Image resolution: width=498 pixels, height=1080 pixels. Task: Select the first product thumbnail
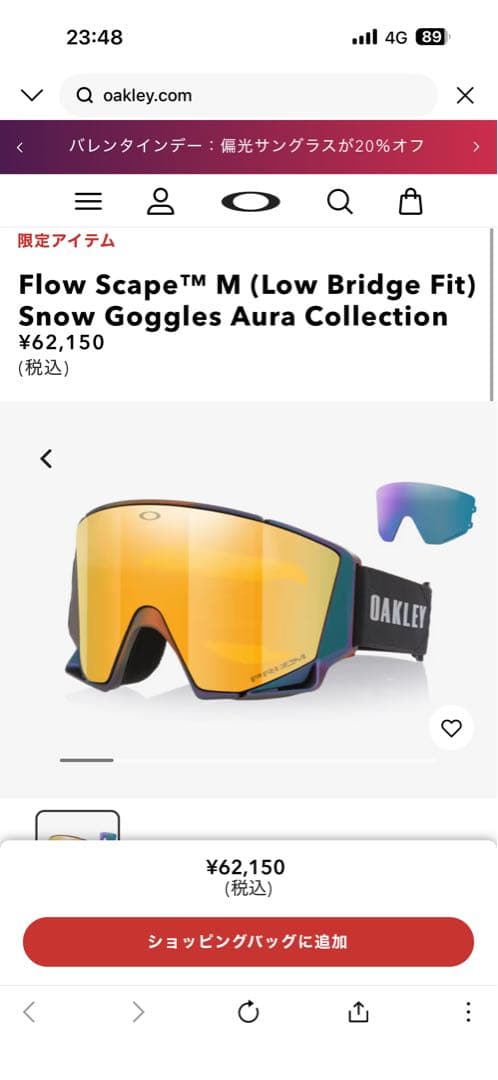(x=78, y=825)
